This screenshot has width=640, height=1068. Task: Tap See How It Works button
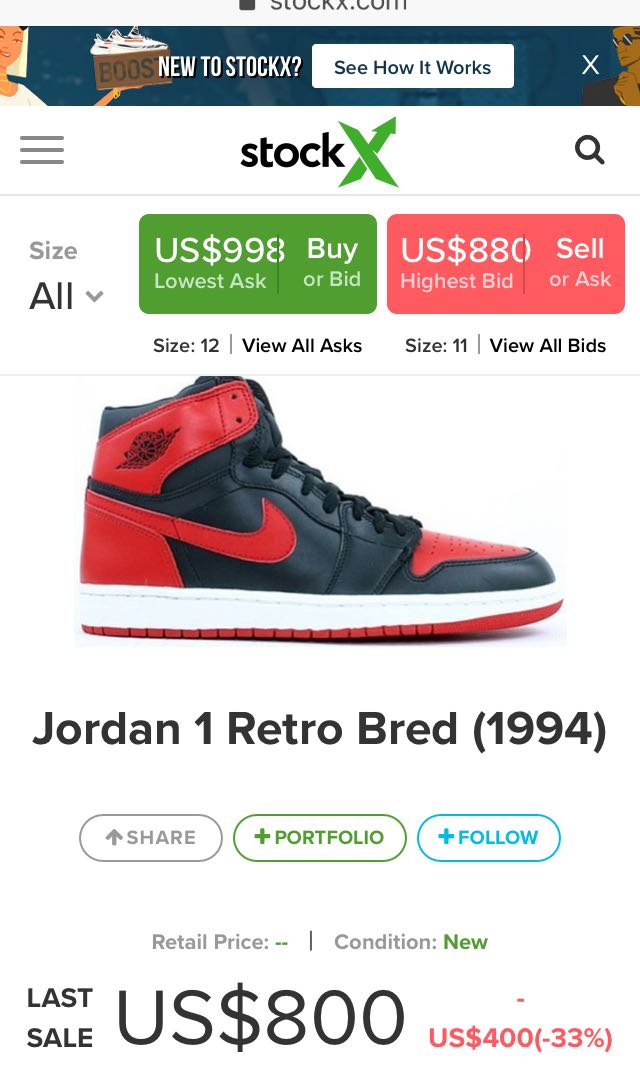[412, 67]
